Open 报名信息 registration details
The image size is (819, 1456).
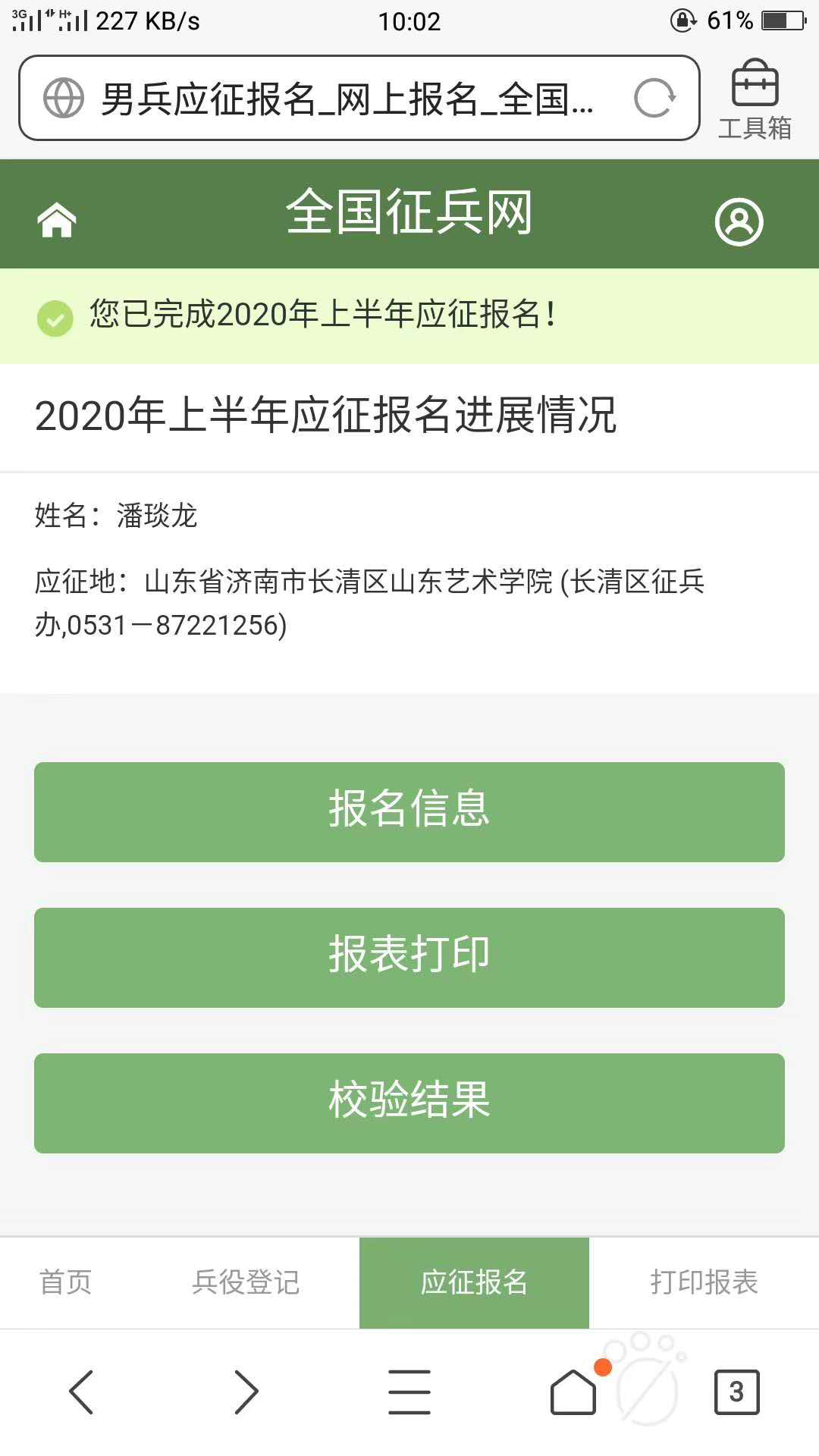point(409,811)
